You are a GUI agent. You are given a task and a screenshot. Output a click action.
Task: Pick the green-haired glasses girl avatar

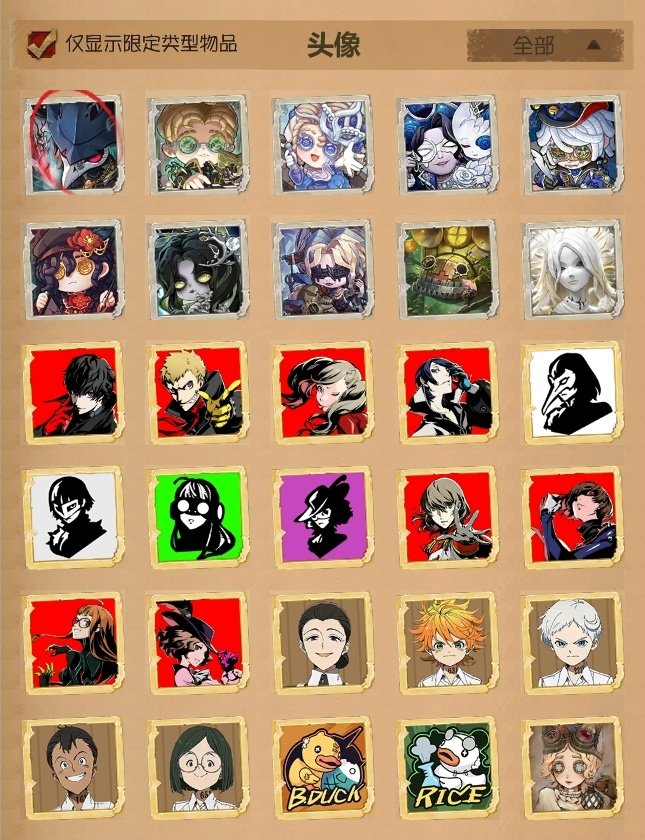pos(197,766)
